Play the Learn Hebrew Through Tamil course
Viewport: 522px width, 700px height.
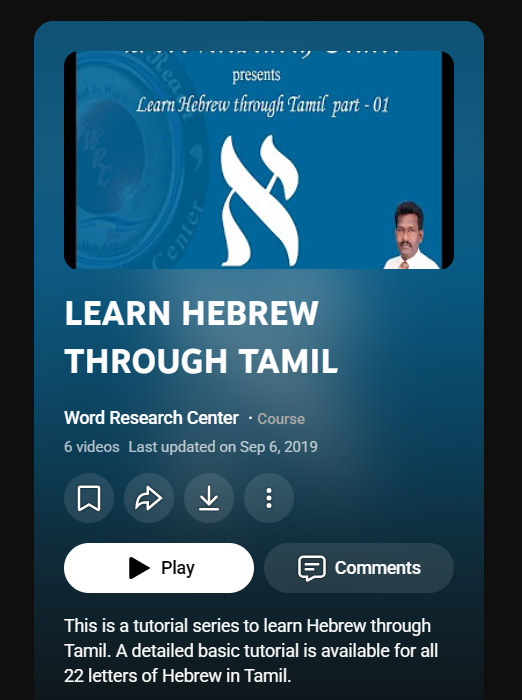(x=159, y=568)
